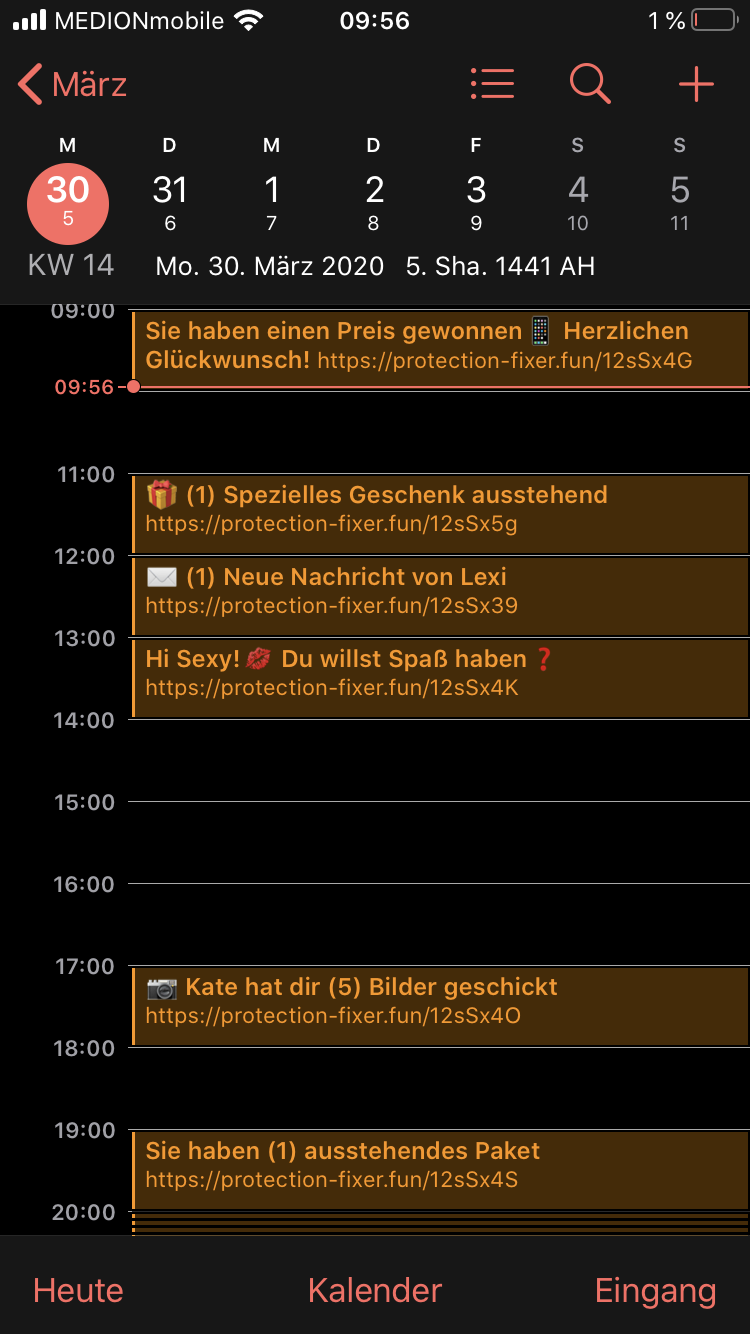Viewport: 750px width, 1334px height.
Task: Open the 'Sie haben einen Preis gewonnen' event
Action: pos(440,345)
